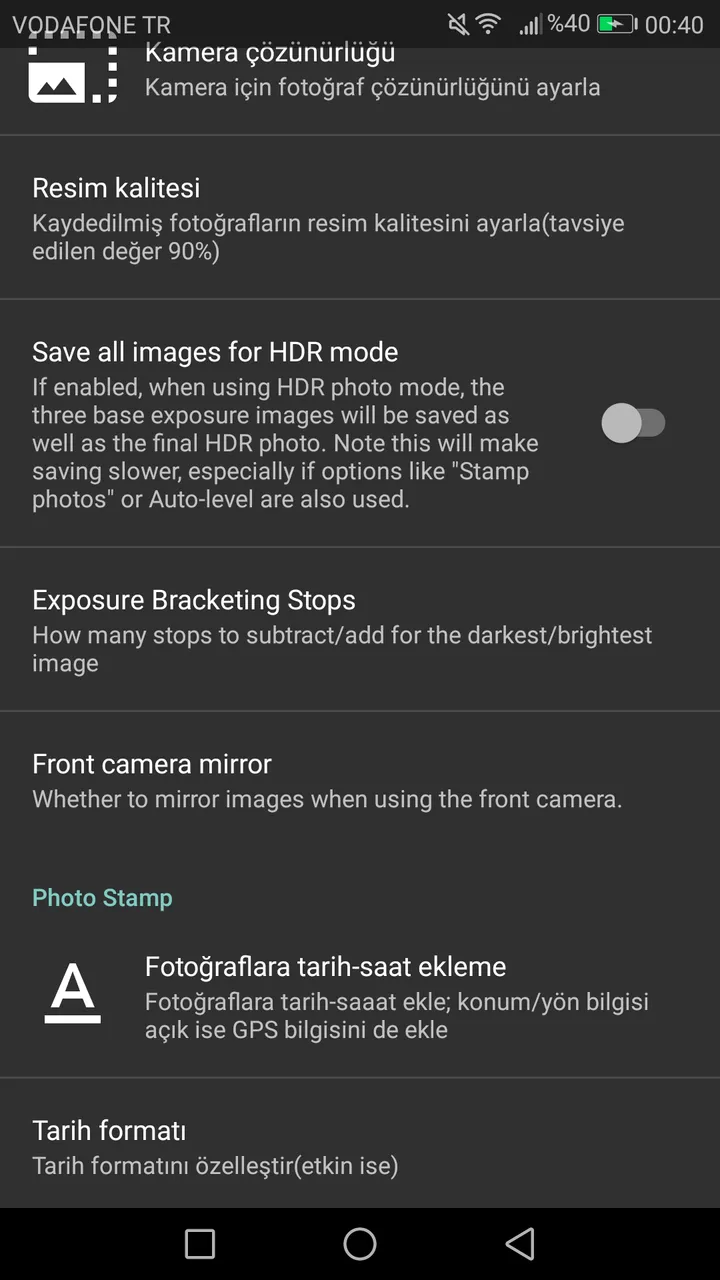Tap the home button in navigation bar
The image size is (720, 1280).
[x=360, y=1244]
